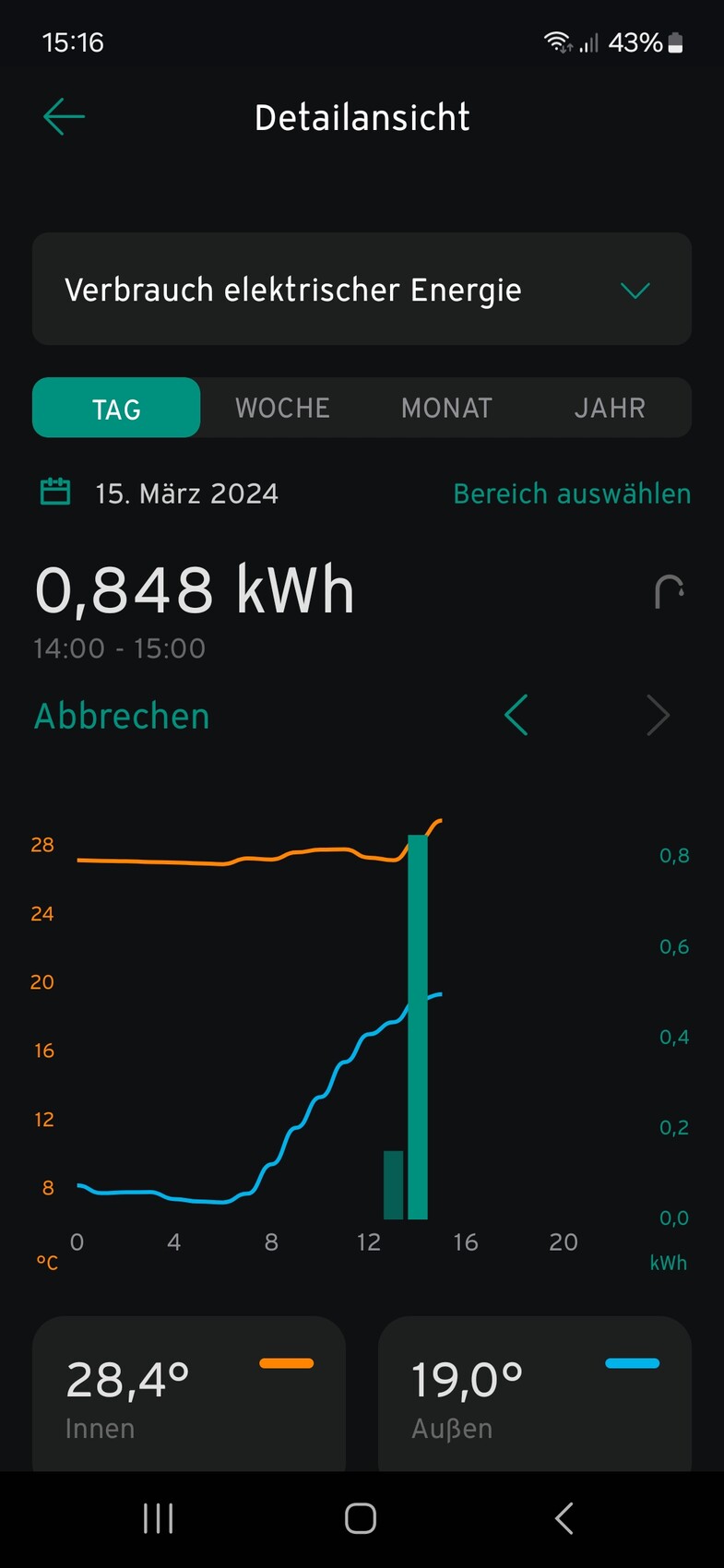Go to the next hour interval
The image size is (724, 1568).
(x=658, y=716)
